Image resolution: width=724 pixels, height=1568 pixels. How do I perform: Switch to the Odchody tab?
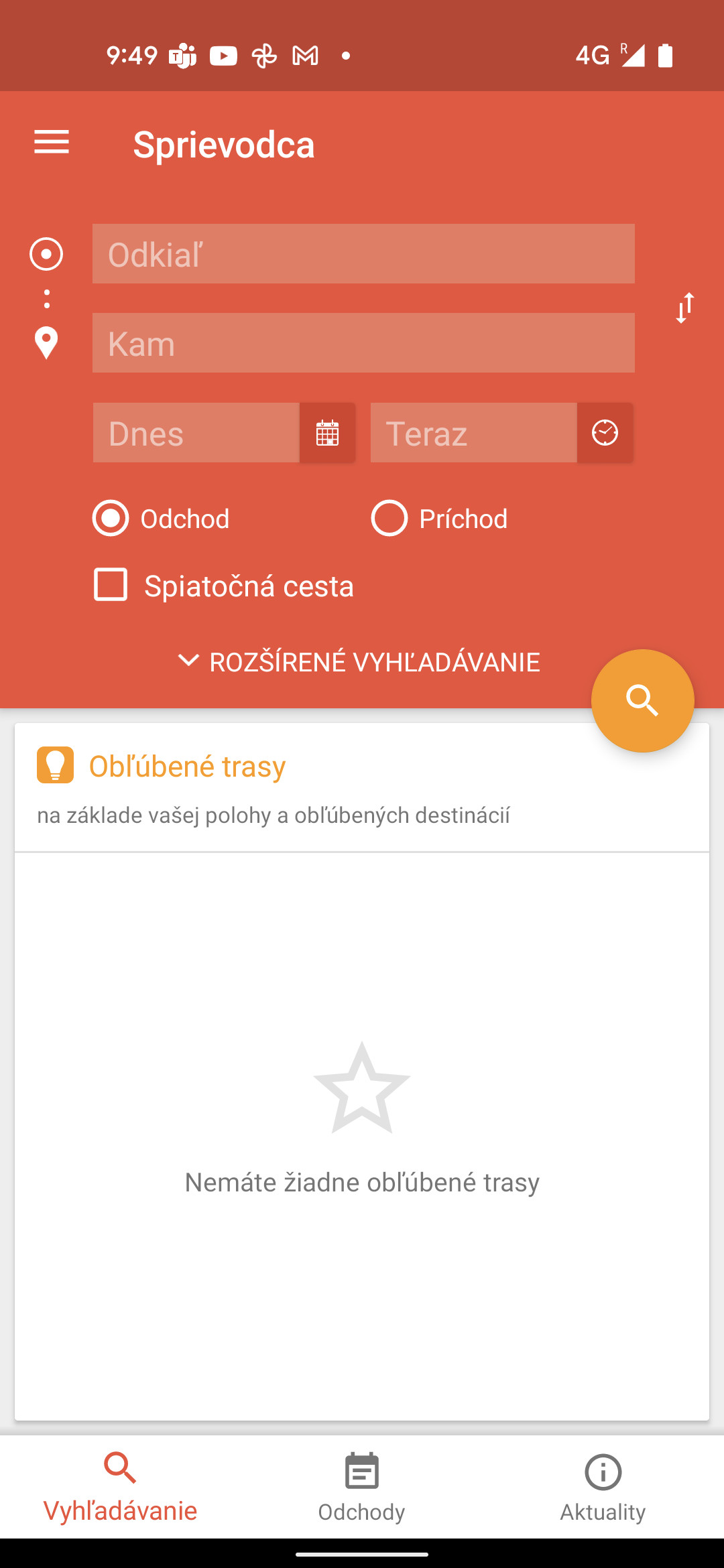click(362, 1488)
